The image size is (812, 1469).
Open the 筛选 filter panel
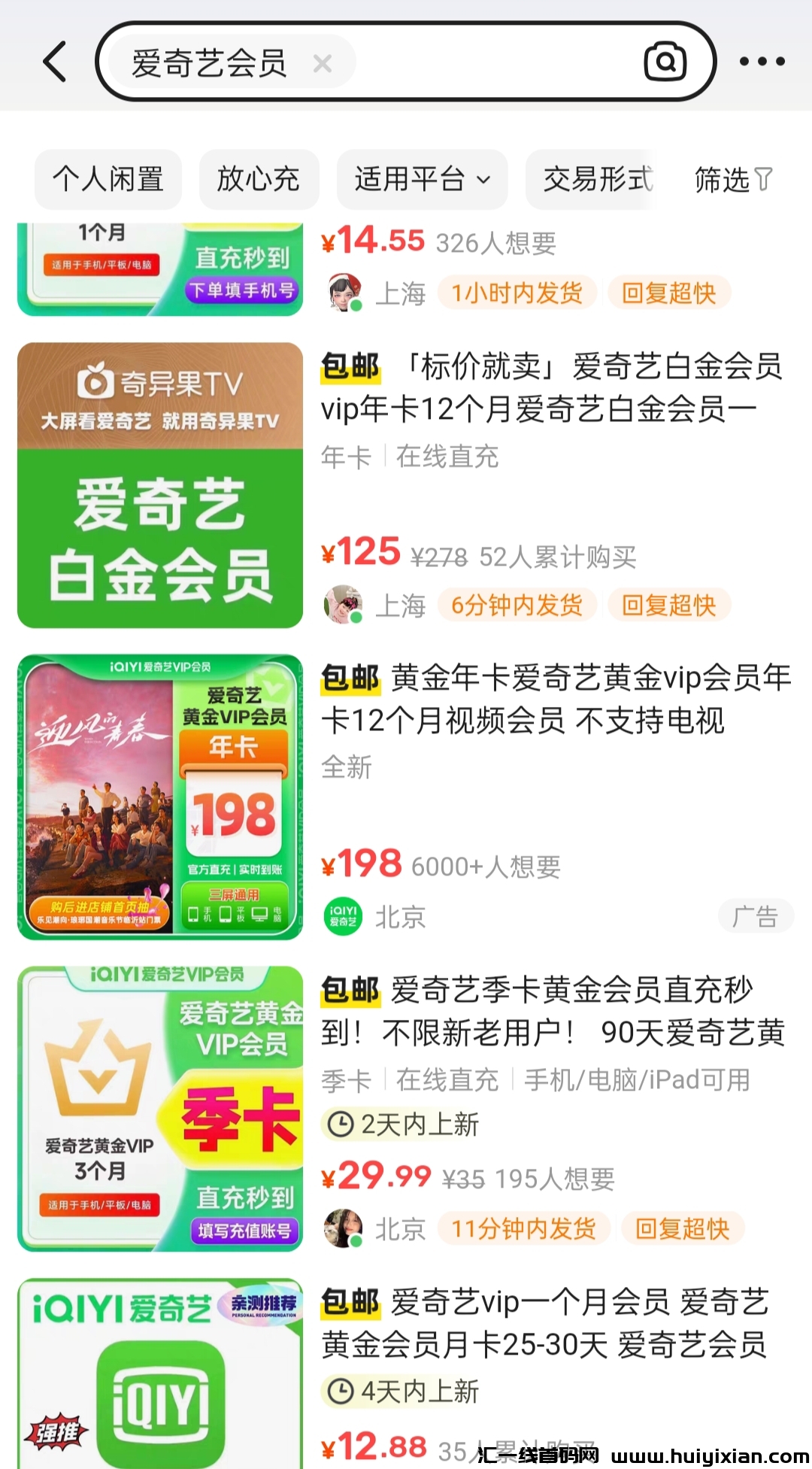coord(733,180)
